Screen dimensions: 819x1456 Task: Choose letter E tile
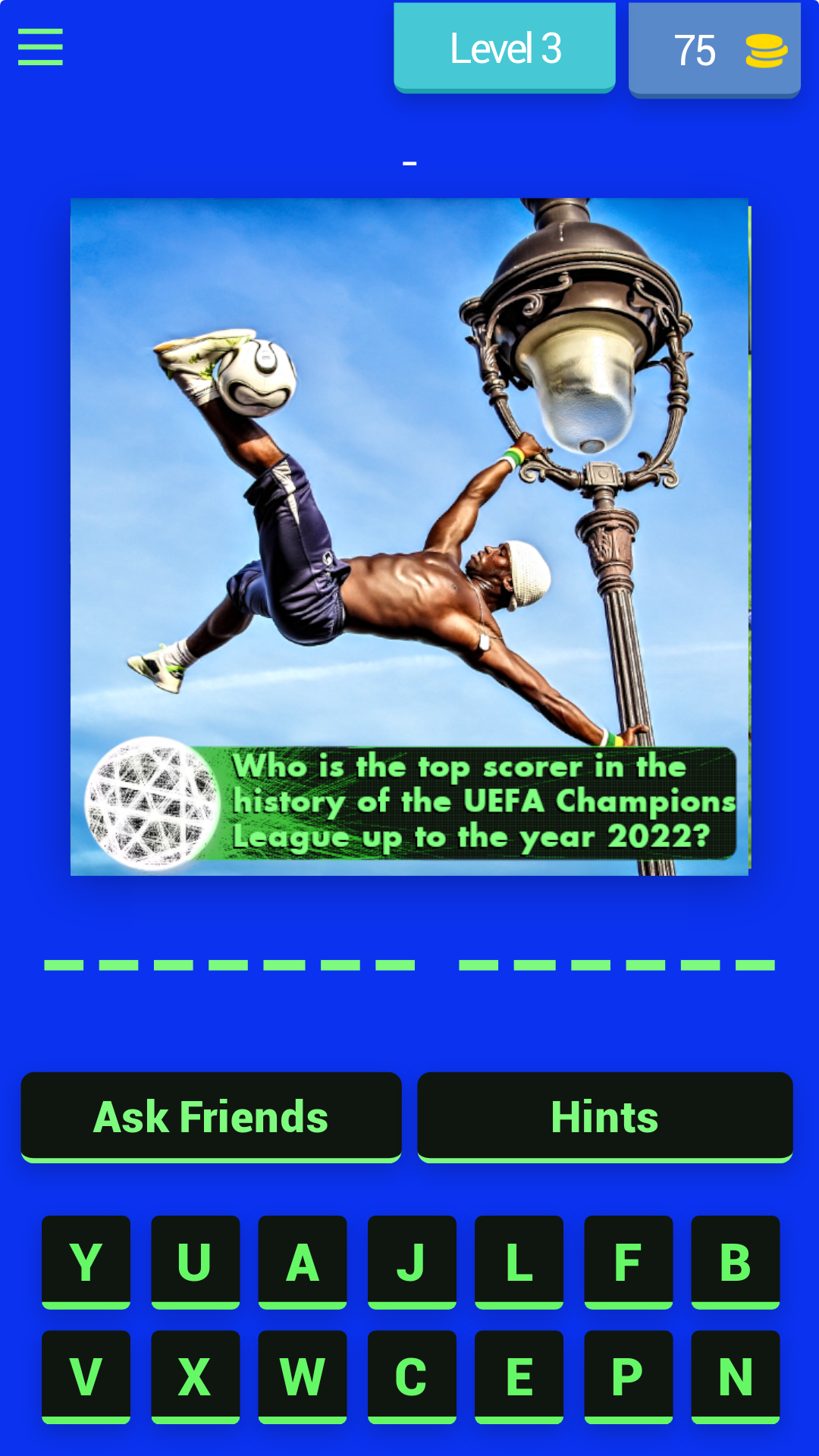point(519,1376)
